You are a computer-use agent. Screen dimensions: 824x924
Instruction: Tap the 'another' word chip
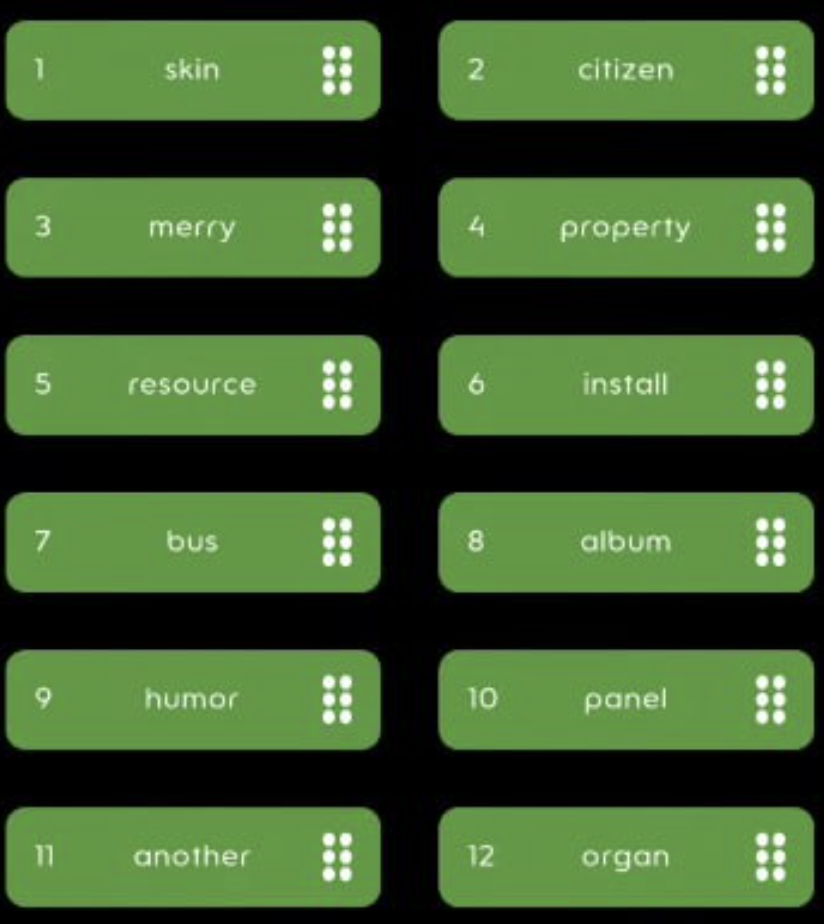point(192,857)
